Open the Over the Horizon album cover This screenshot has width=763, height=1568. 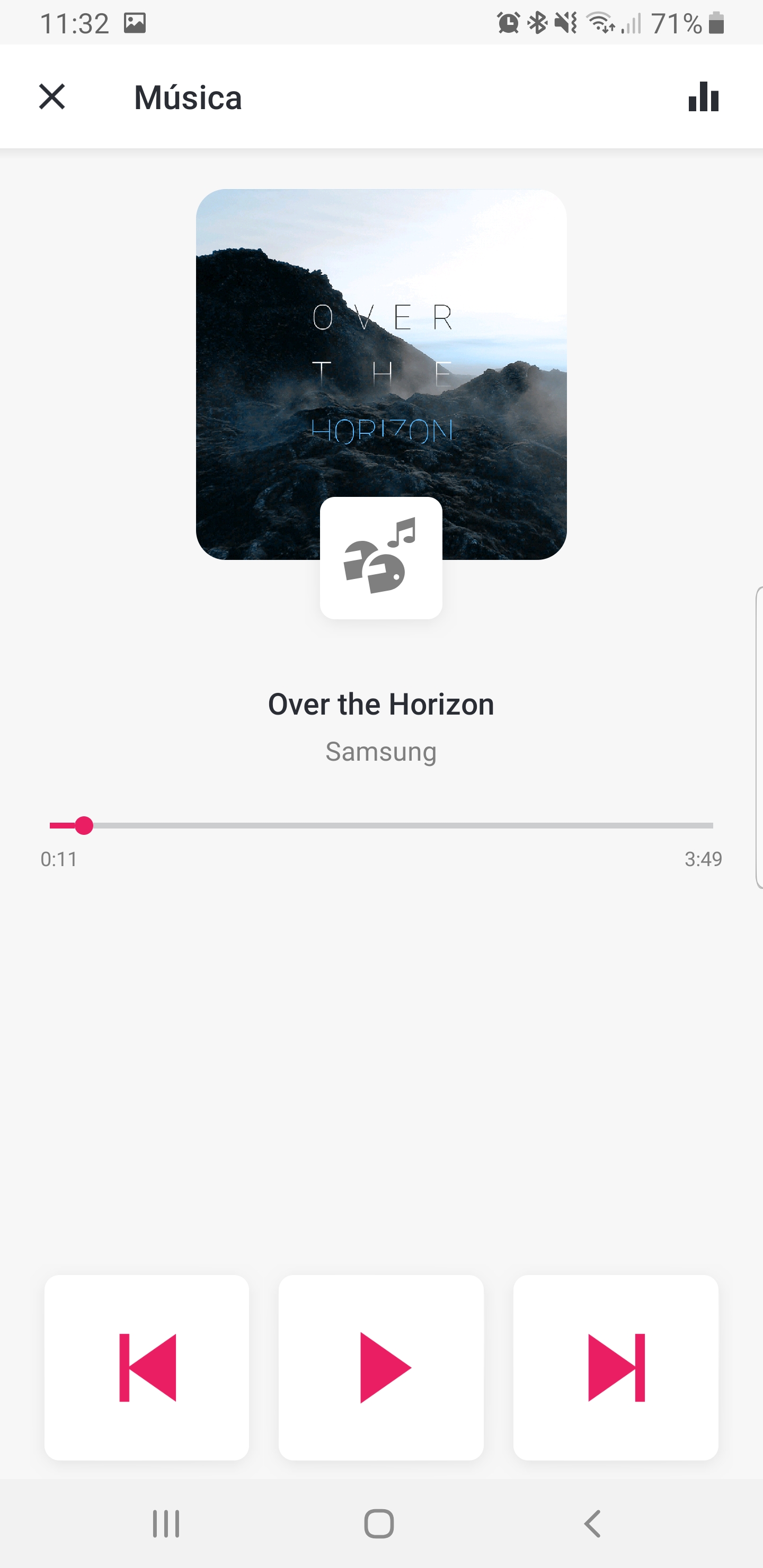pos(381,341)
